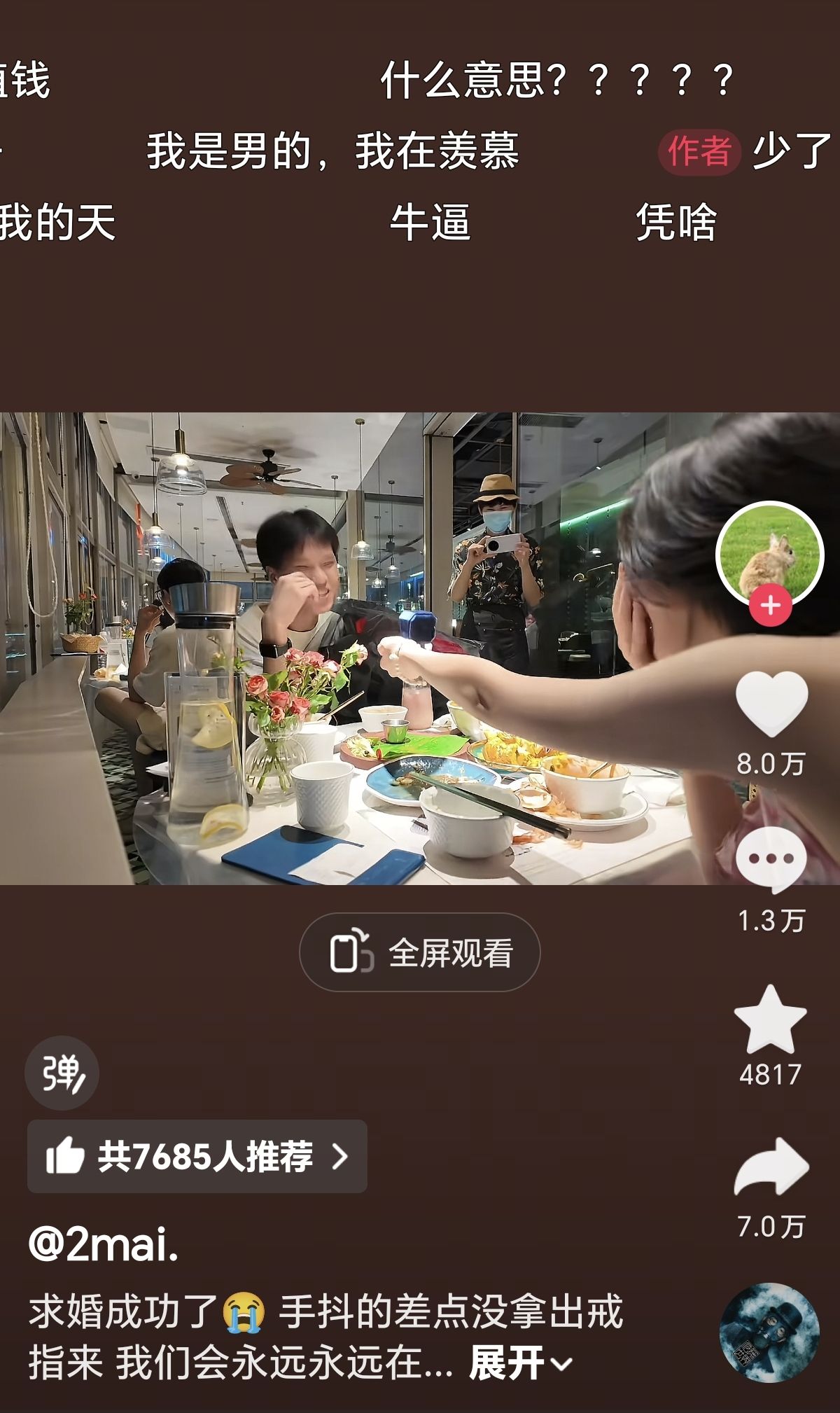Tap 全屏观看 to watch in fullscreen

pyautogui.click(x=420, y=952)
